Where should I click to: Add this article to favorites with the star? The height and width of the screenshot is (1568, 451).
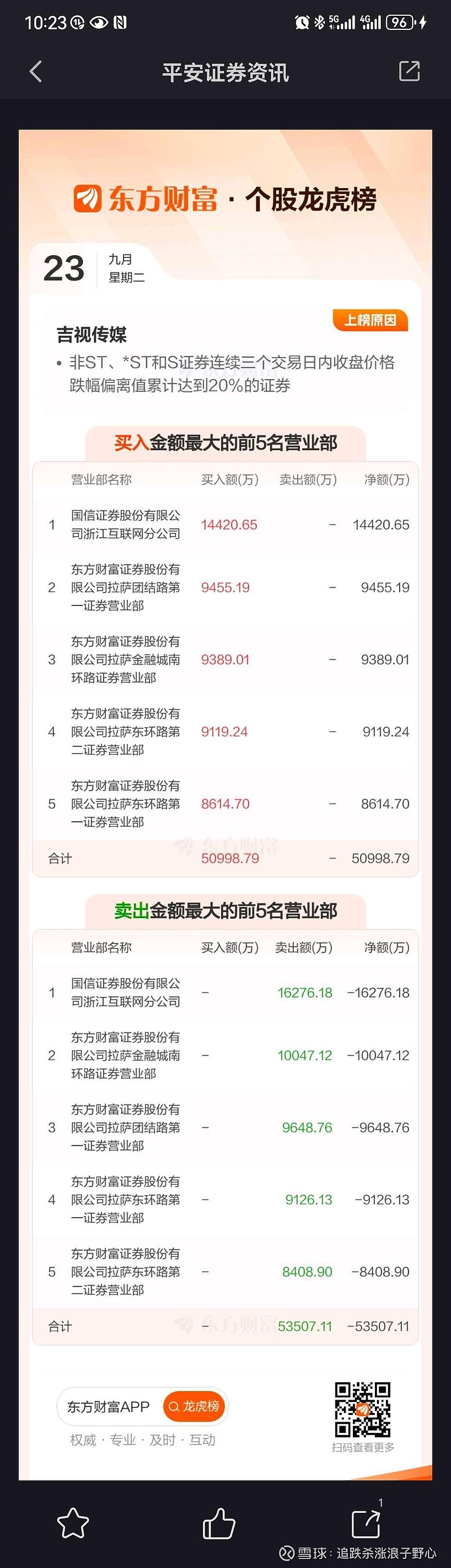73,1523
